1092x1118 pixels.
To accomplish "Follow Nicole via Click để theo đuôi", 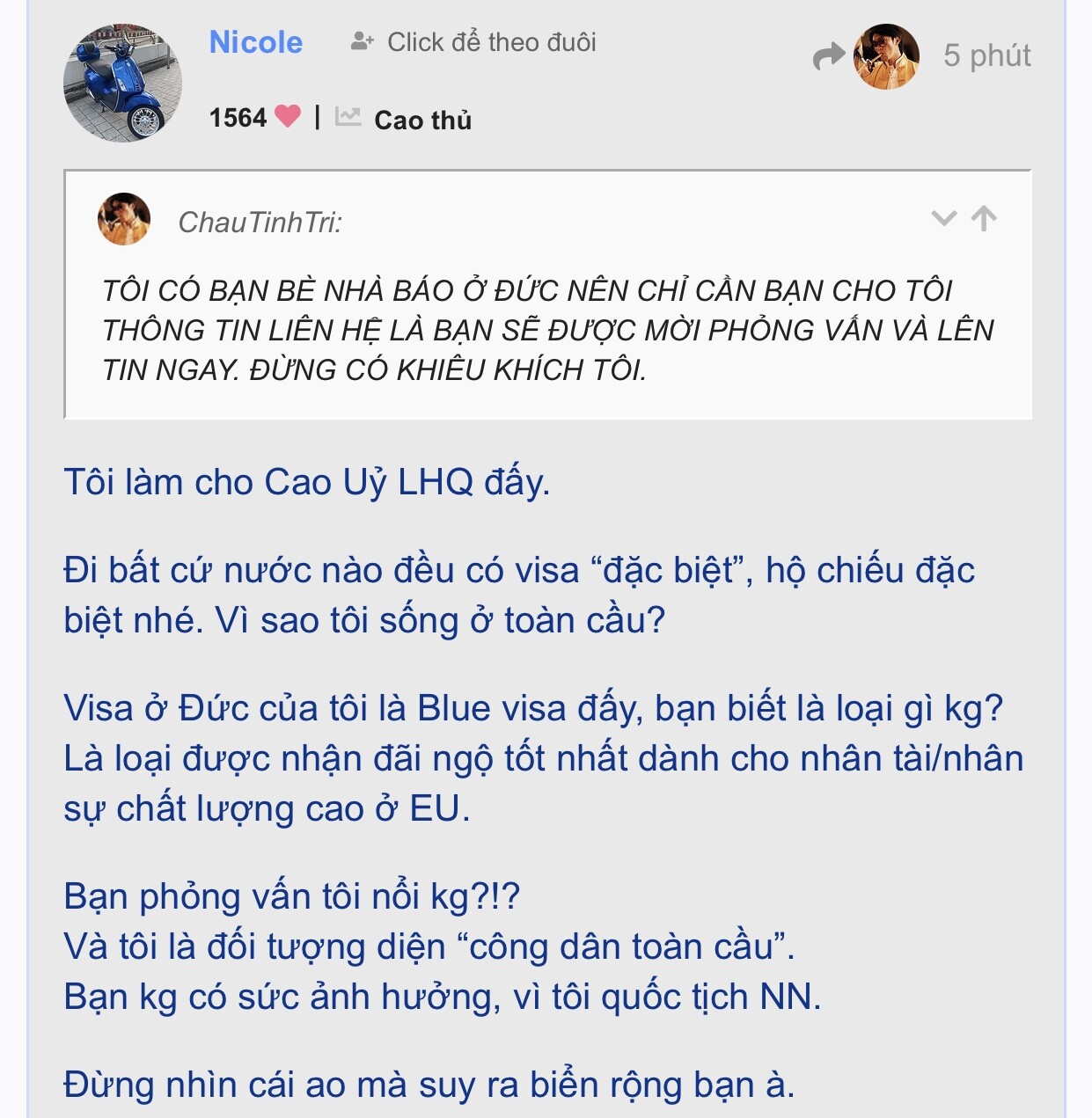I will [x=475, y=42].
